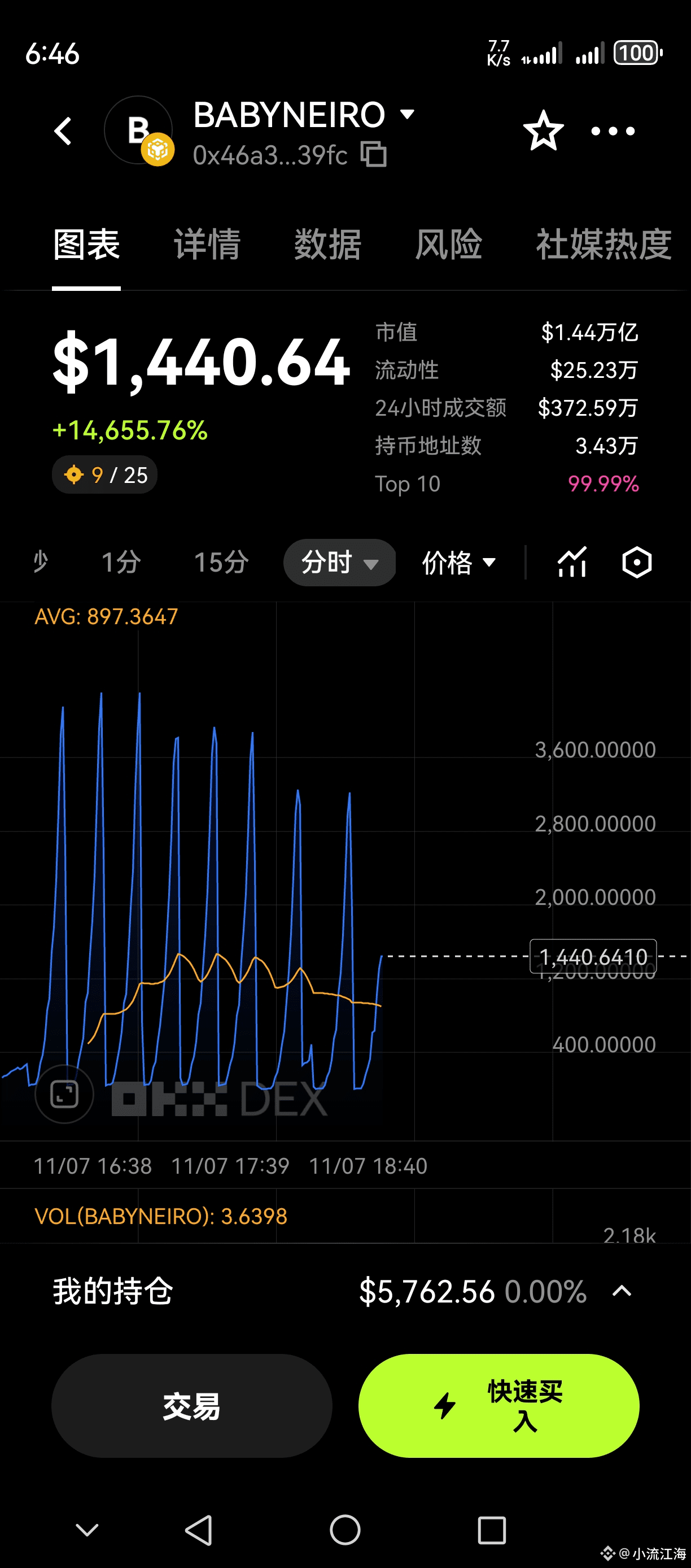
Task: Go back using the top-left arrow
Action: 63,131
